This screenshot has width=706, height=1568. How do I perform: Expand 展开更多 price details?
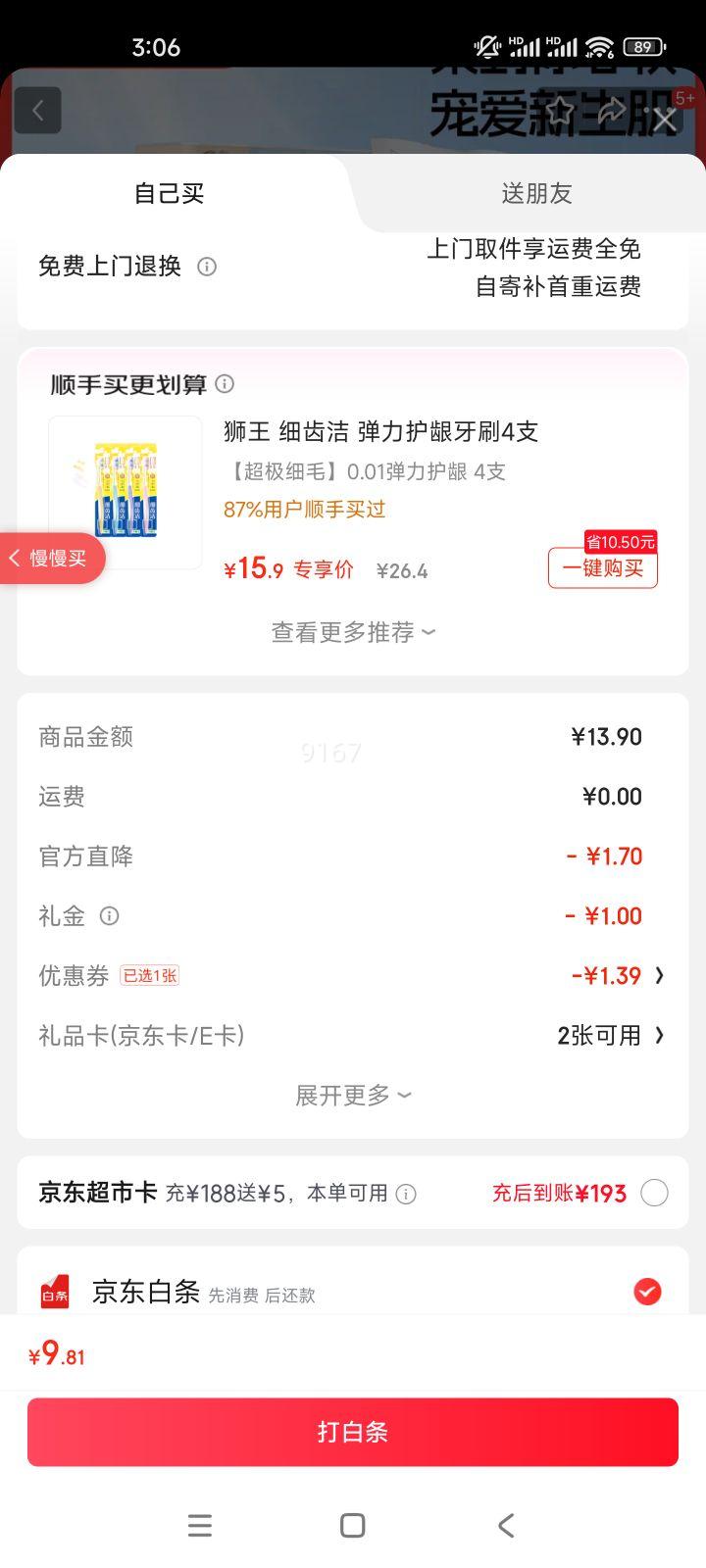coord(353,1095)
